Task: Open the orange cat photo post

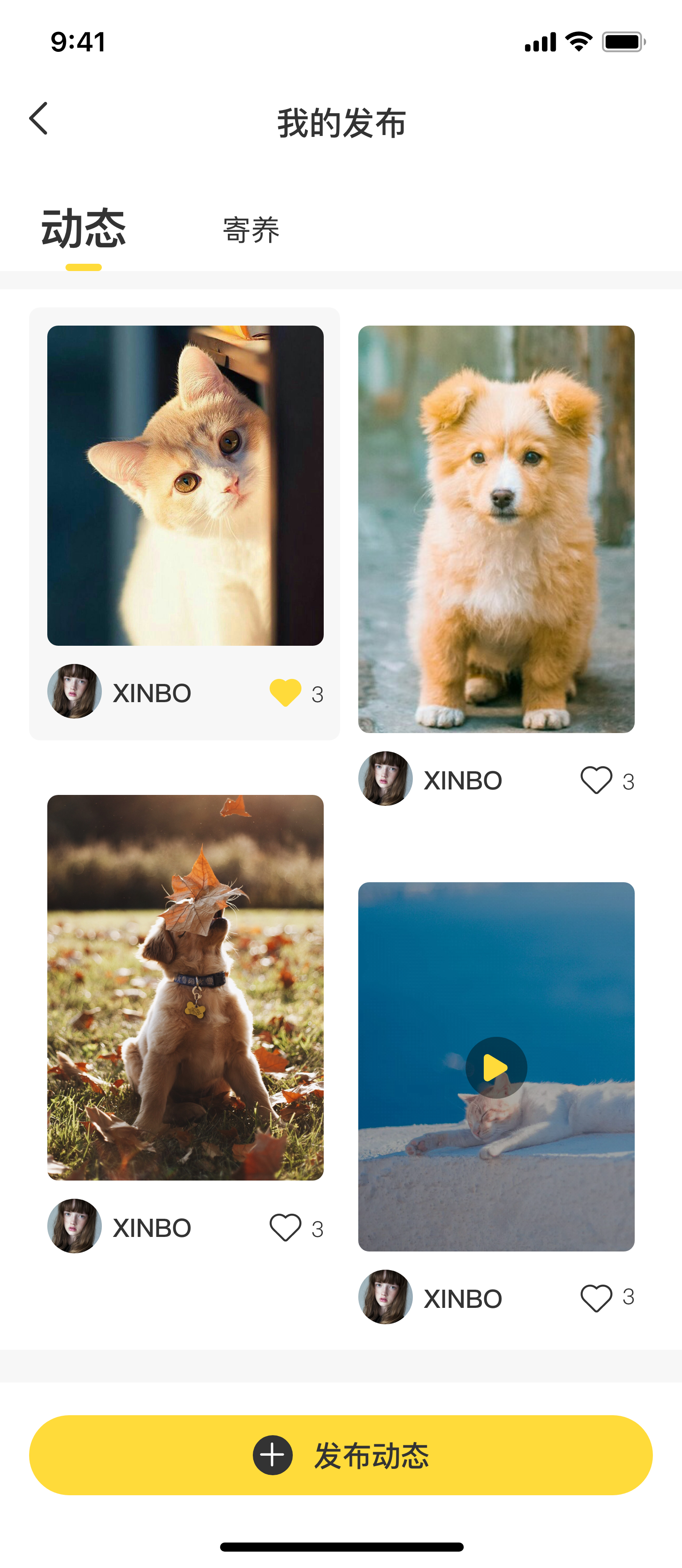Action: tap(185, 485)
